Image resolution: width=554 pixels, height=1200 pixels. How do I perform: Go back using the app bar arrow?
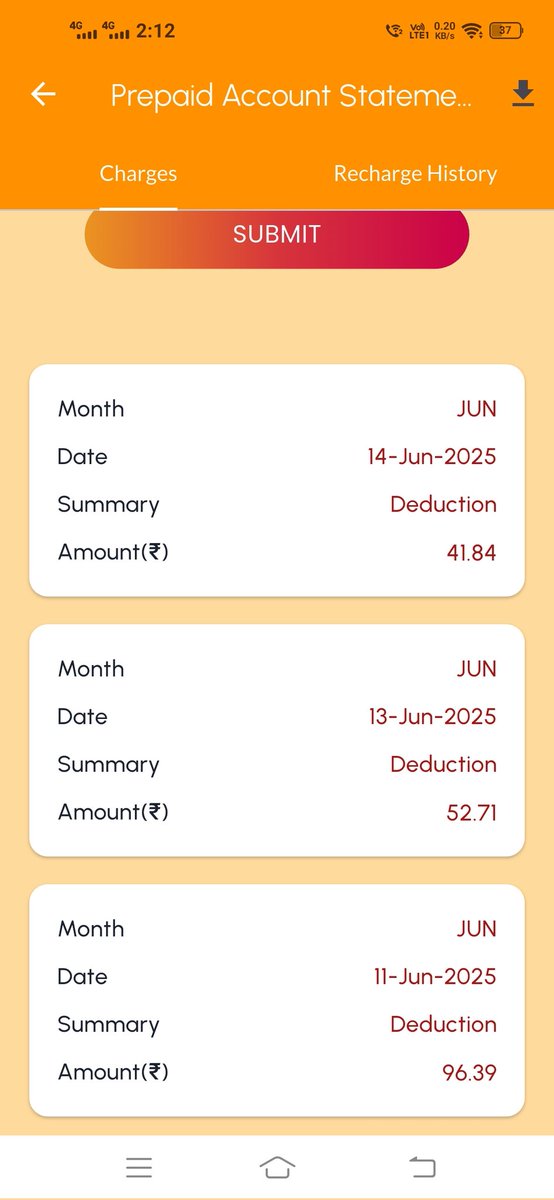44,94
